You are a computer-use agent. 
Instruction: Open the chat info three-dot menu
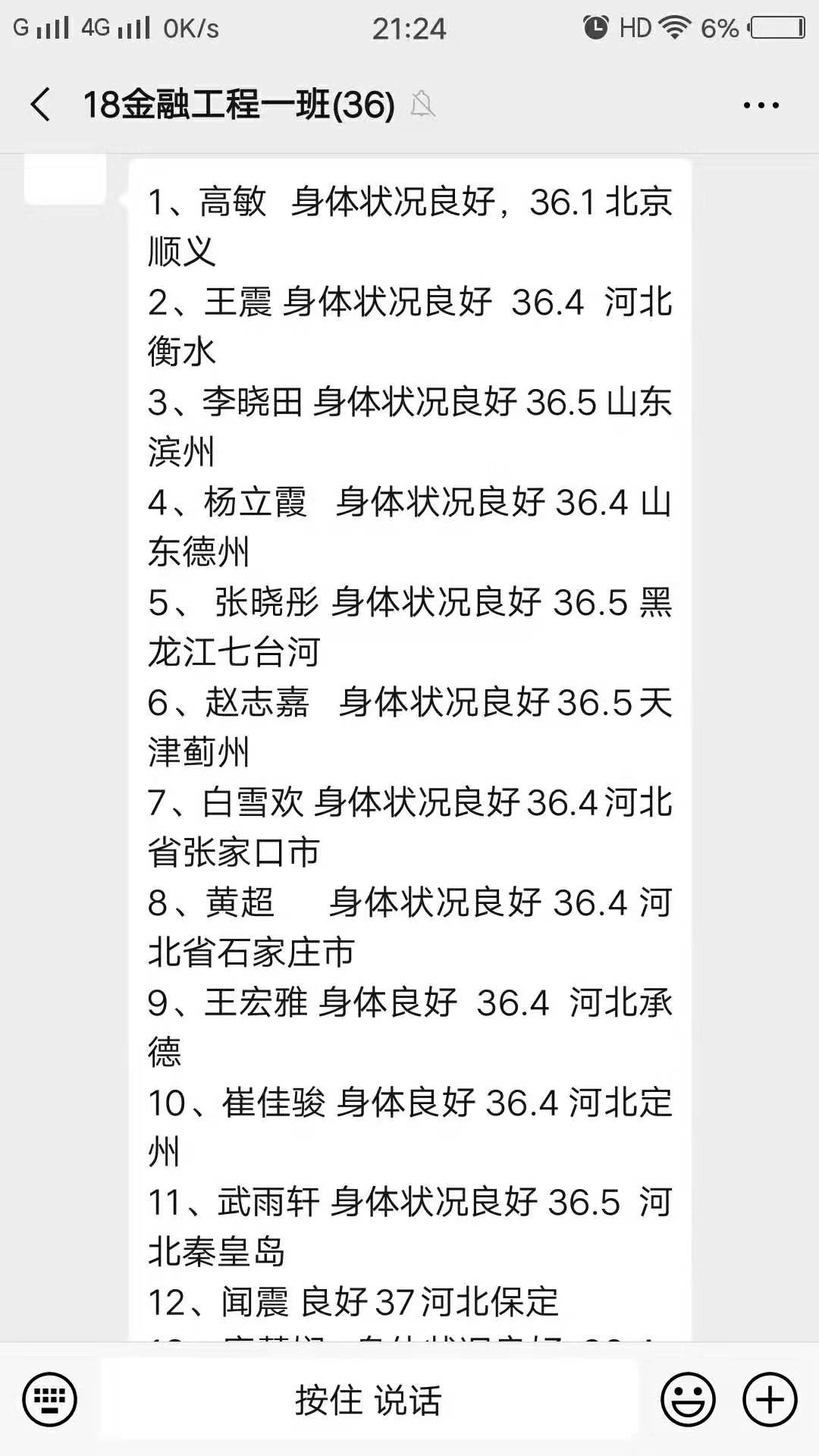pos(761,105)
